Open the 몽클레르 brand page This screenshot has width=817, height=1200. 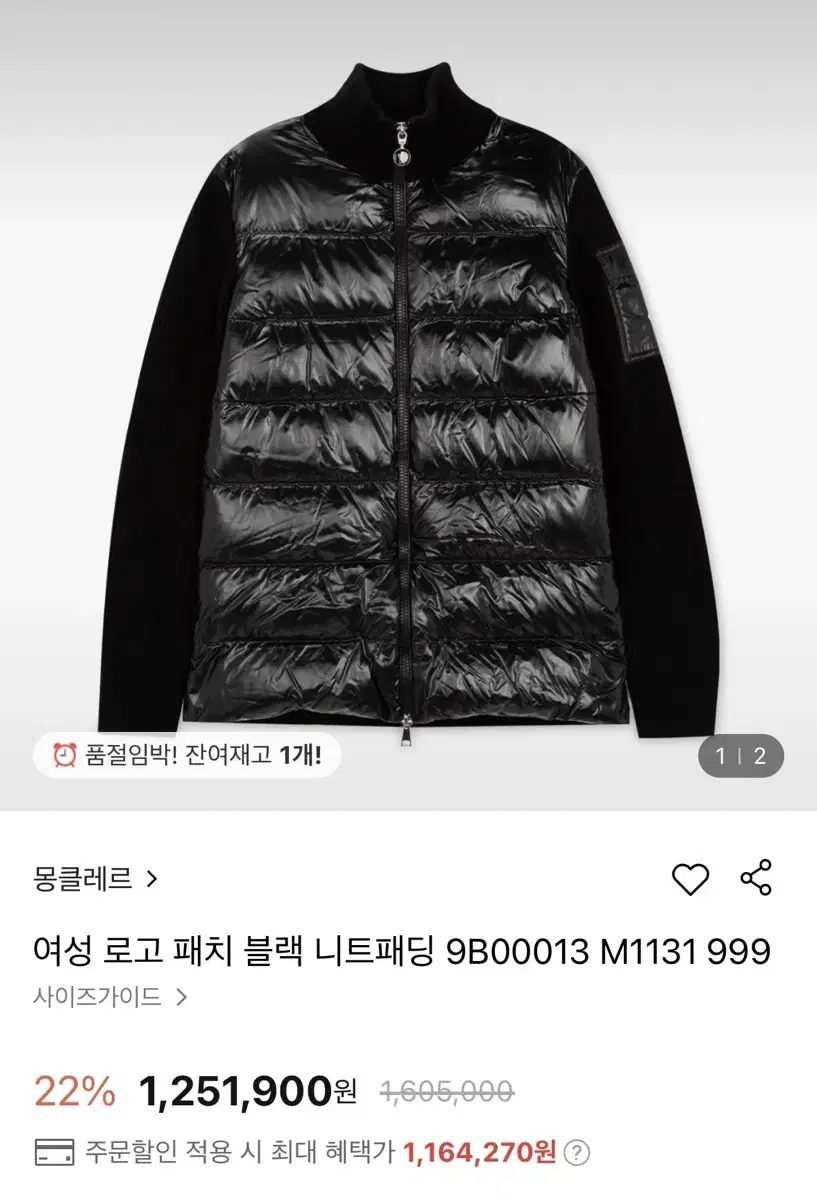pyautogui.click(x=95, y=879)
